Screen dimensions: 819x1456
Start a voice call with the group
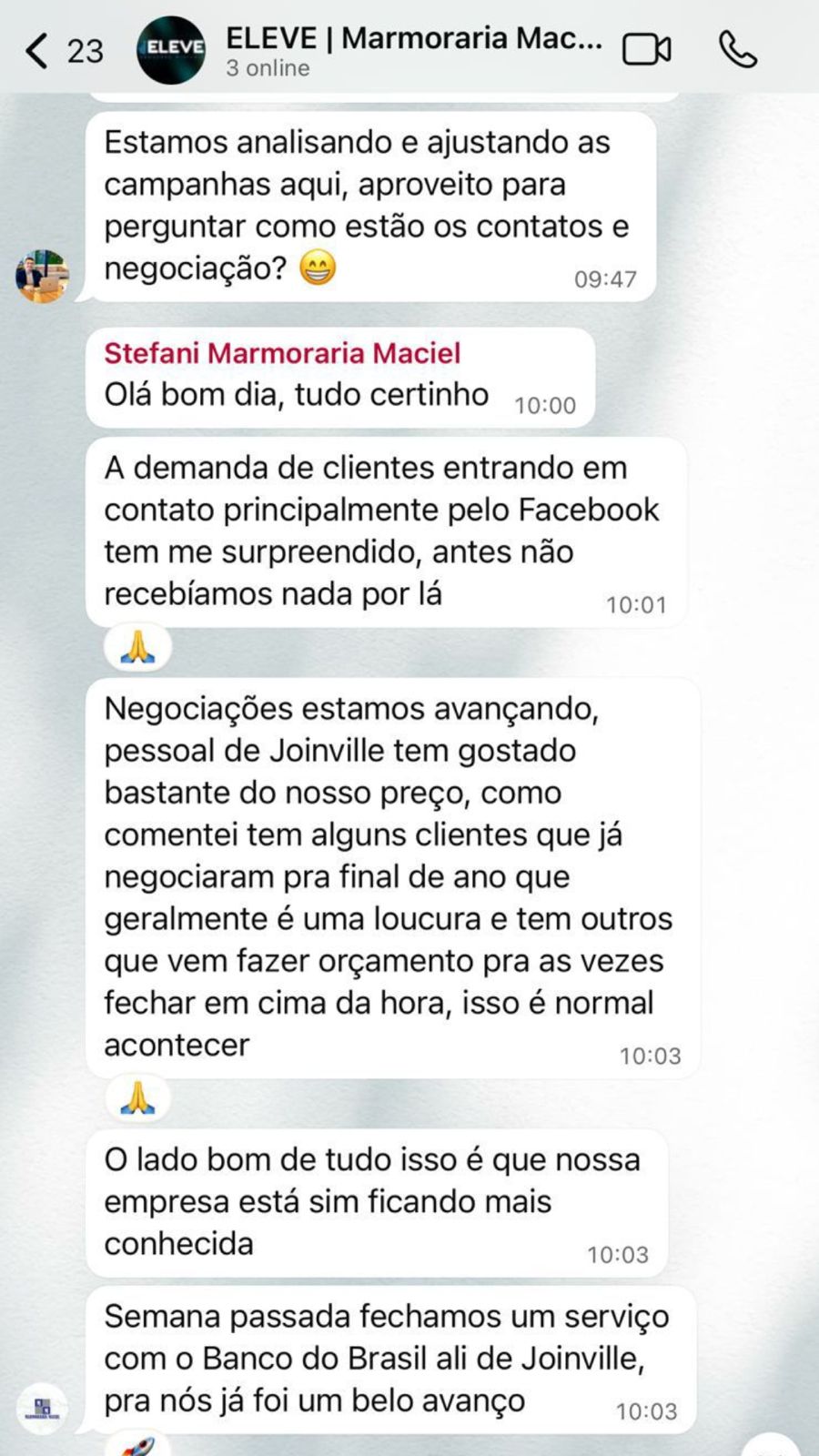click(737, 50)
